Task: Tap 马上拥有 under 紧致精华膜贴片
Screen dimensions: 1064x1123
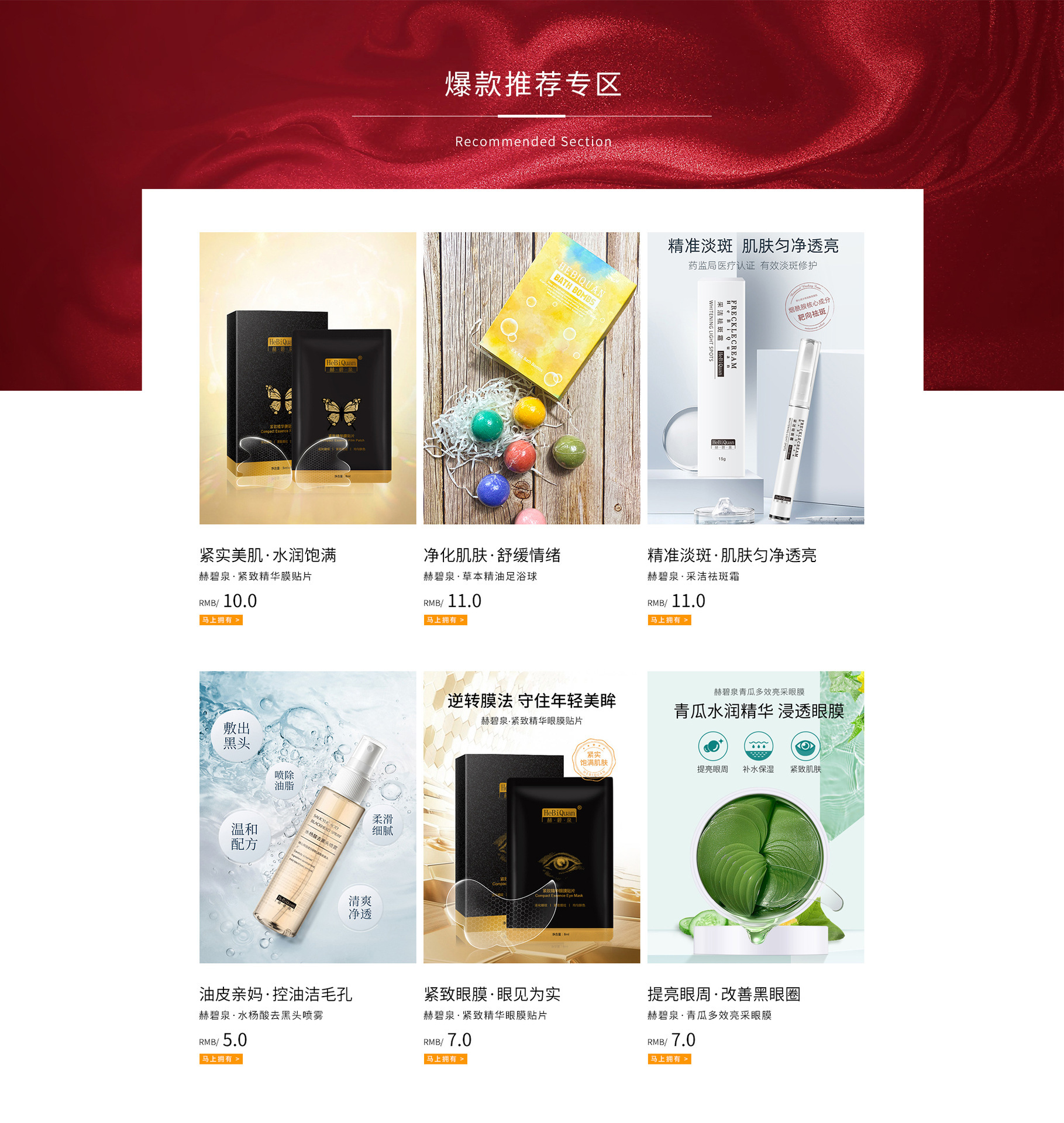Action: [x=221, y=620]
